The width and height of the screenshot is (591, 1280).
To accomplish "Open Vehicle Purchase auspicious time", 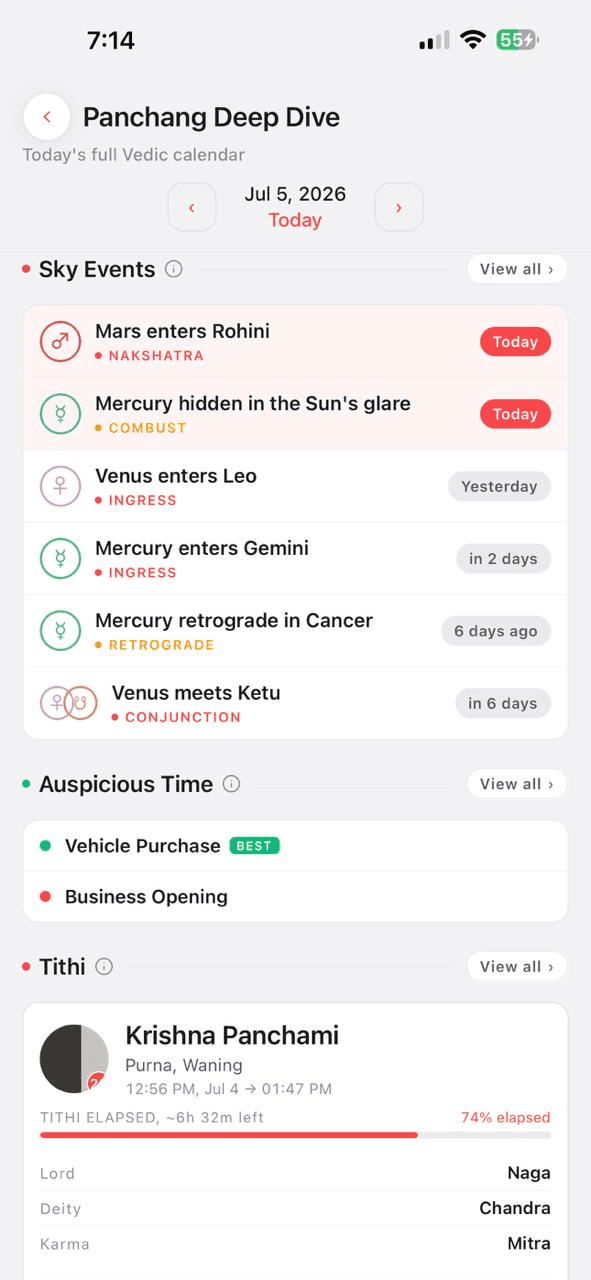I will click(x=295, y=846).
